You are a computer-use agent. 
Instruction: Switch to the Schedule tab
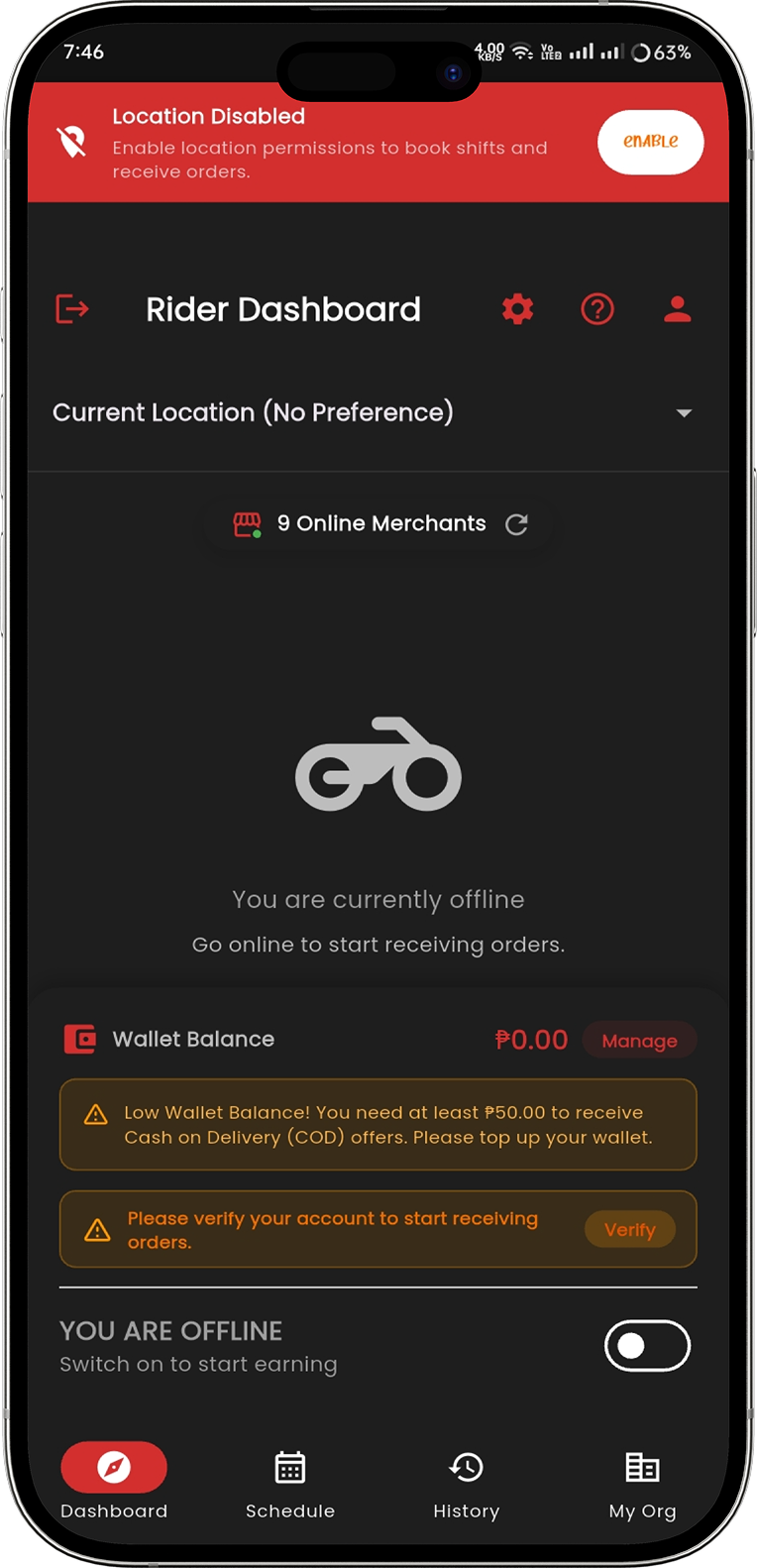point(290,1484)
